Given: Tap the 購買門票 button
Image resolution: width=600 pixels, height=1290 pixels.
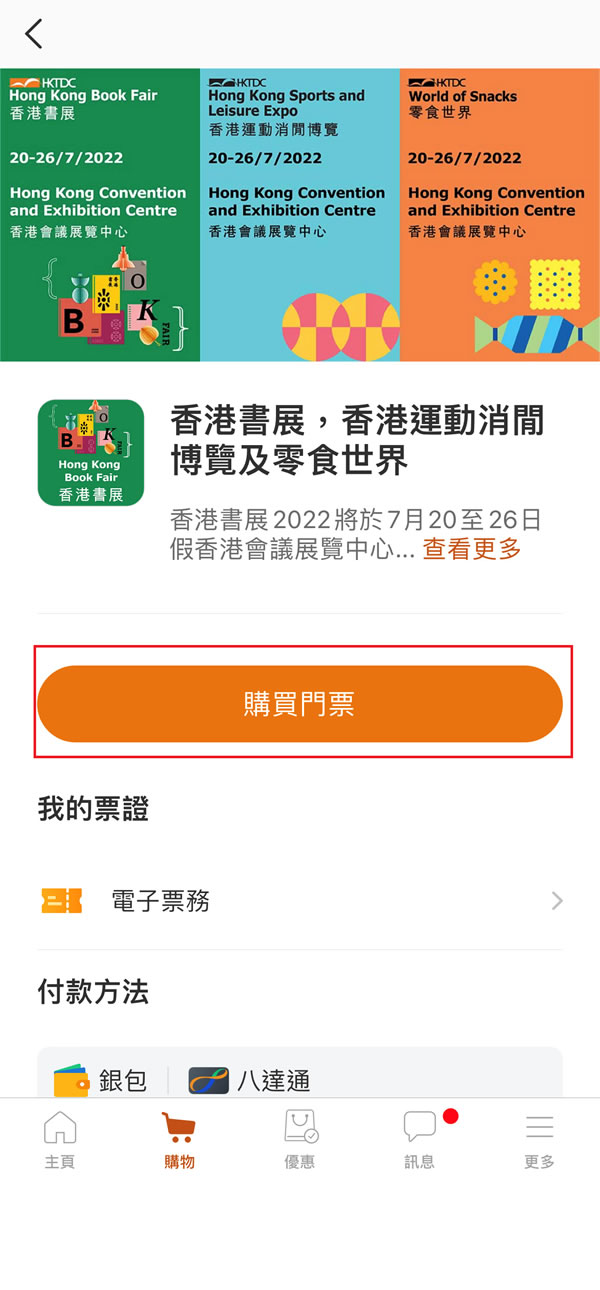Looking at the screenshot, I should [x=300, y=704].
